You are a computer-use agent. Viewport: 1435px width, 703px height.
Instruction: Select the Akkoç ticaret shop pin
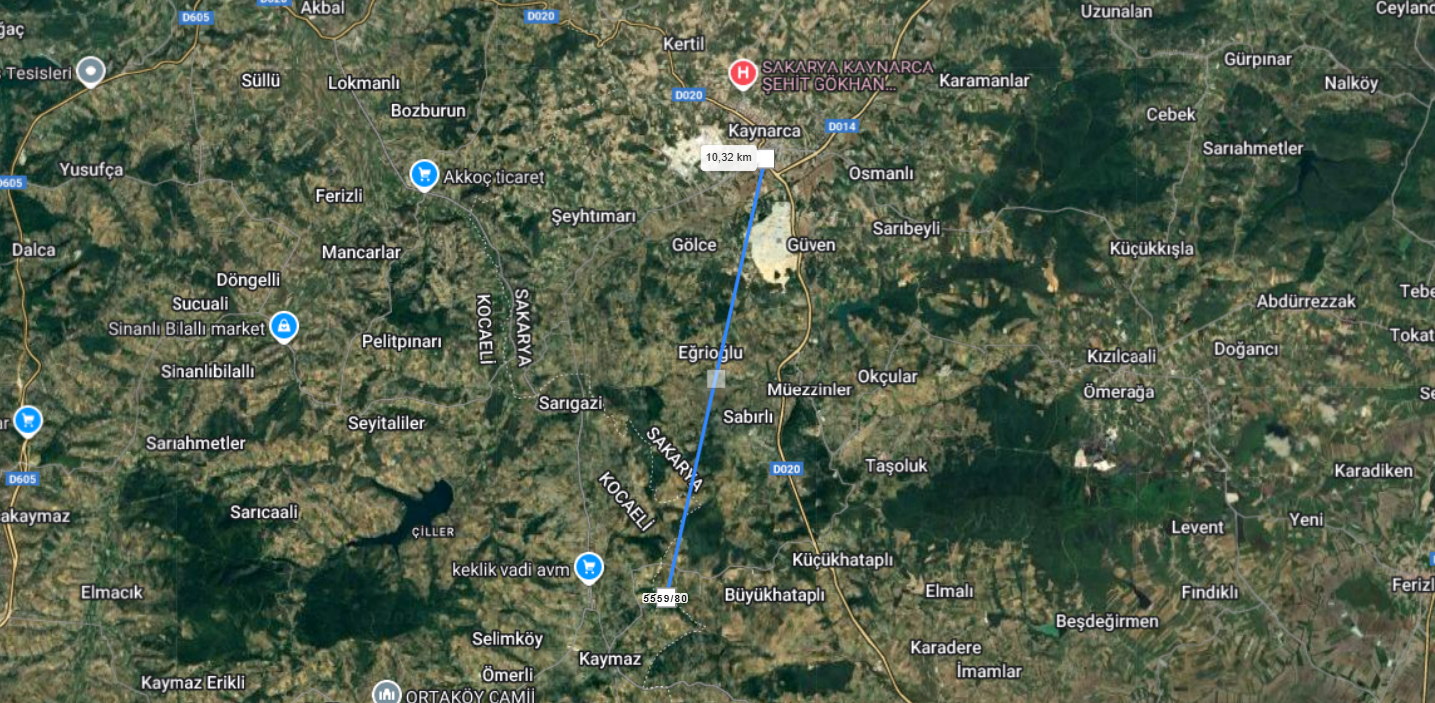click(424, 175)
